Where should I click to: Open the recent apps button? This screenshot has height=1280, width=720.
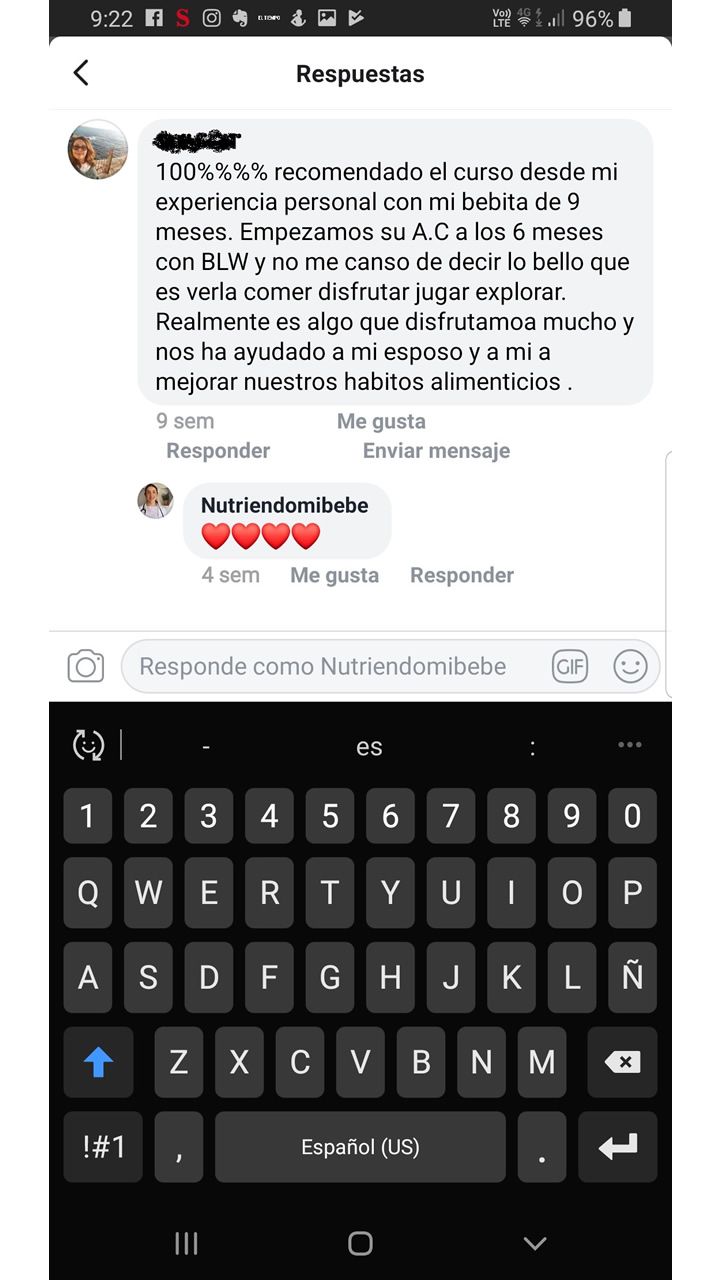[186, 1243]
